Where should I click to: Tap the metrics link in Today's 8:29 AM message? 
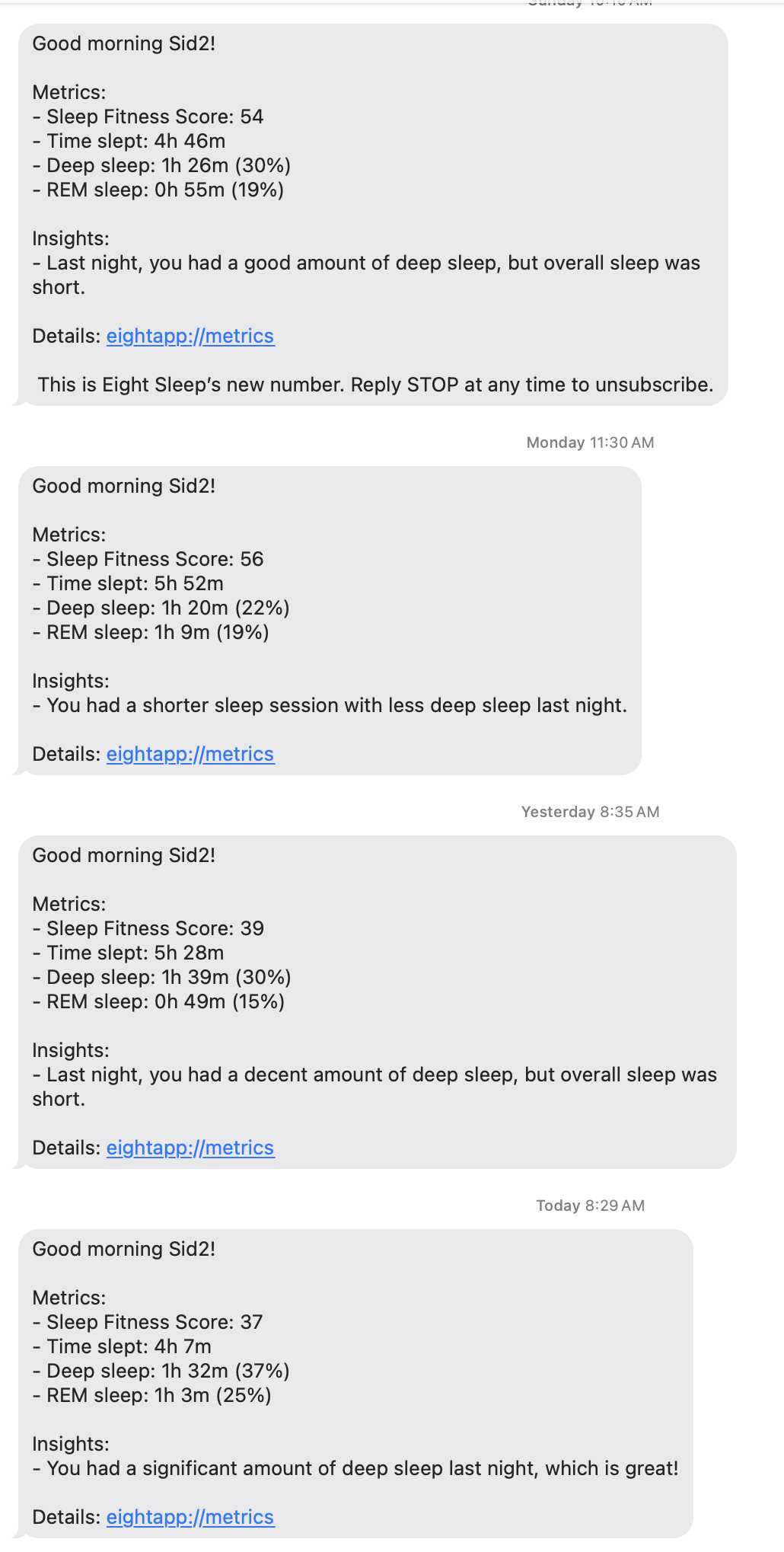click(x=190, y=1517)
